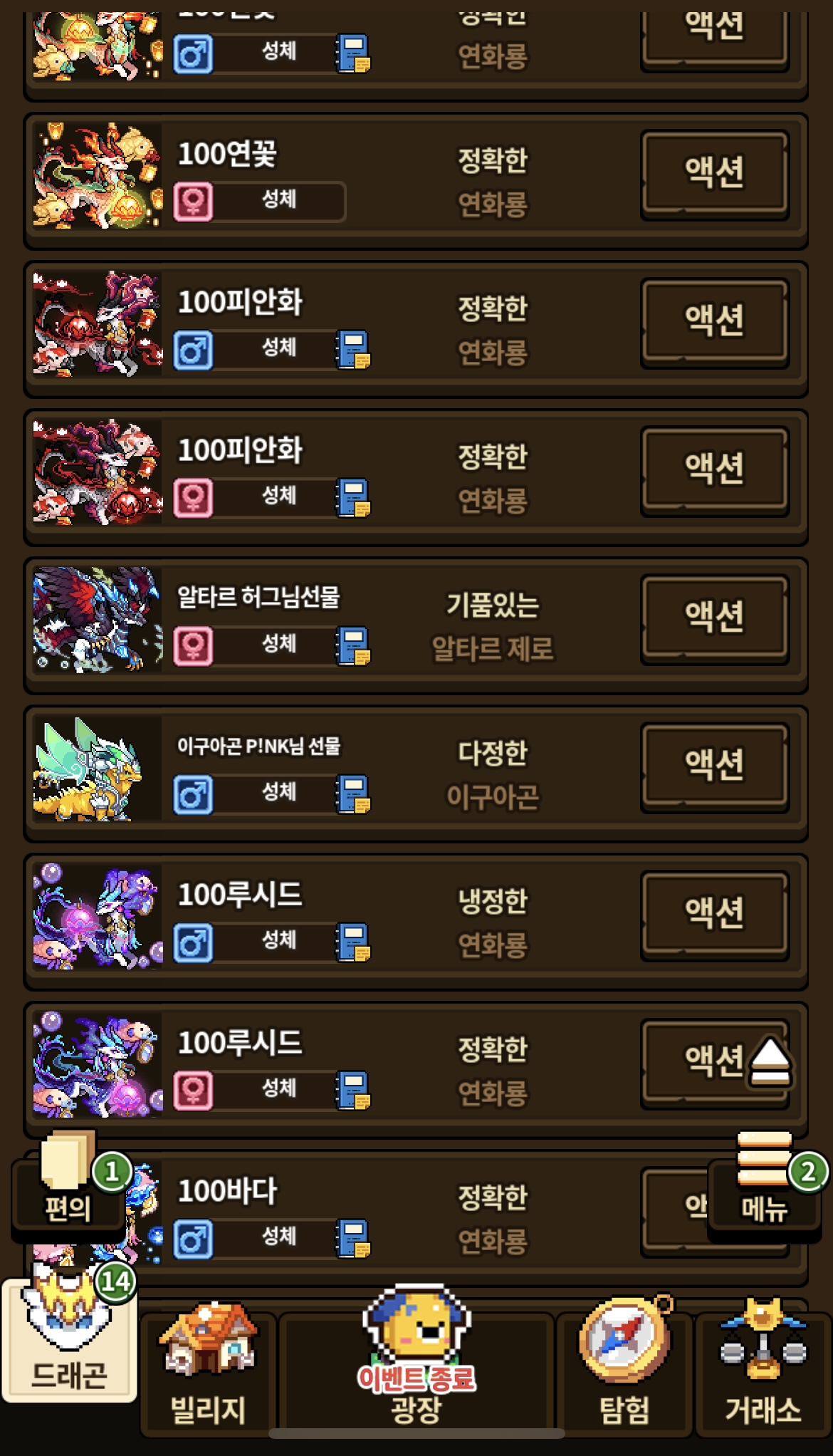Switch to the 드래곤 tab
The image size is (833, 1456).
pyautogui.click(x=69, y=1339)
